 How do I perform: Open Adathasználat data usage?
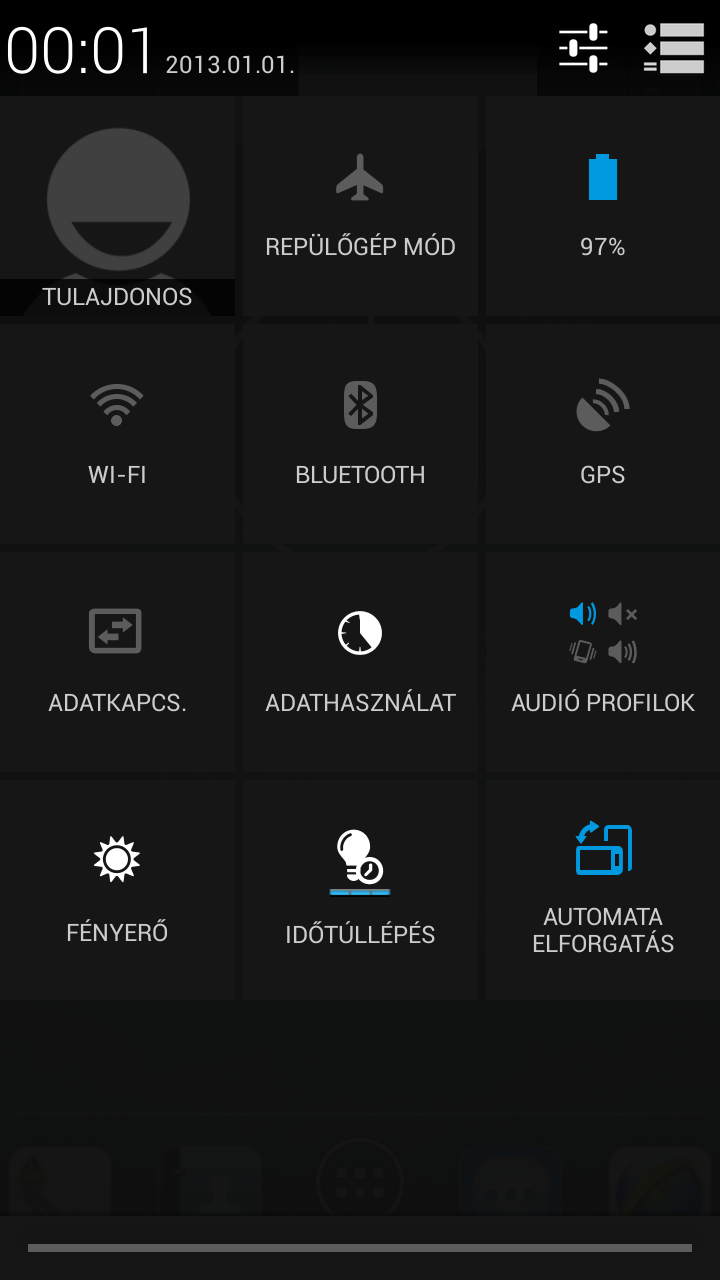(360, 662)
